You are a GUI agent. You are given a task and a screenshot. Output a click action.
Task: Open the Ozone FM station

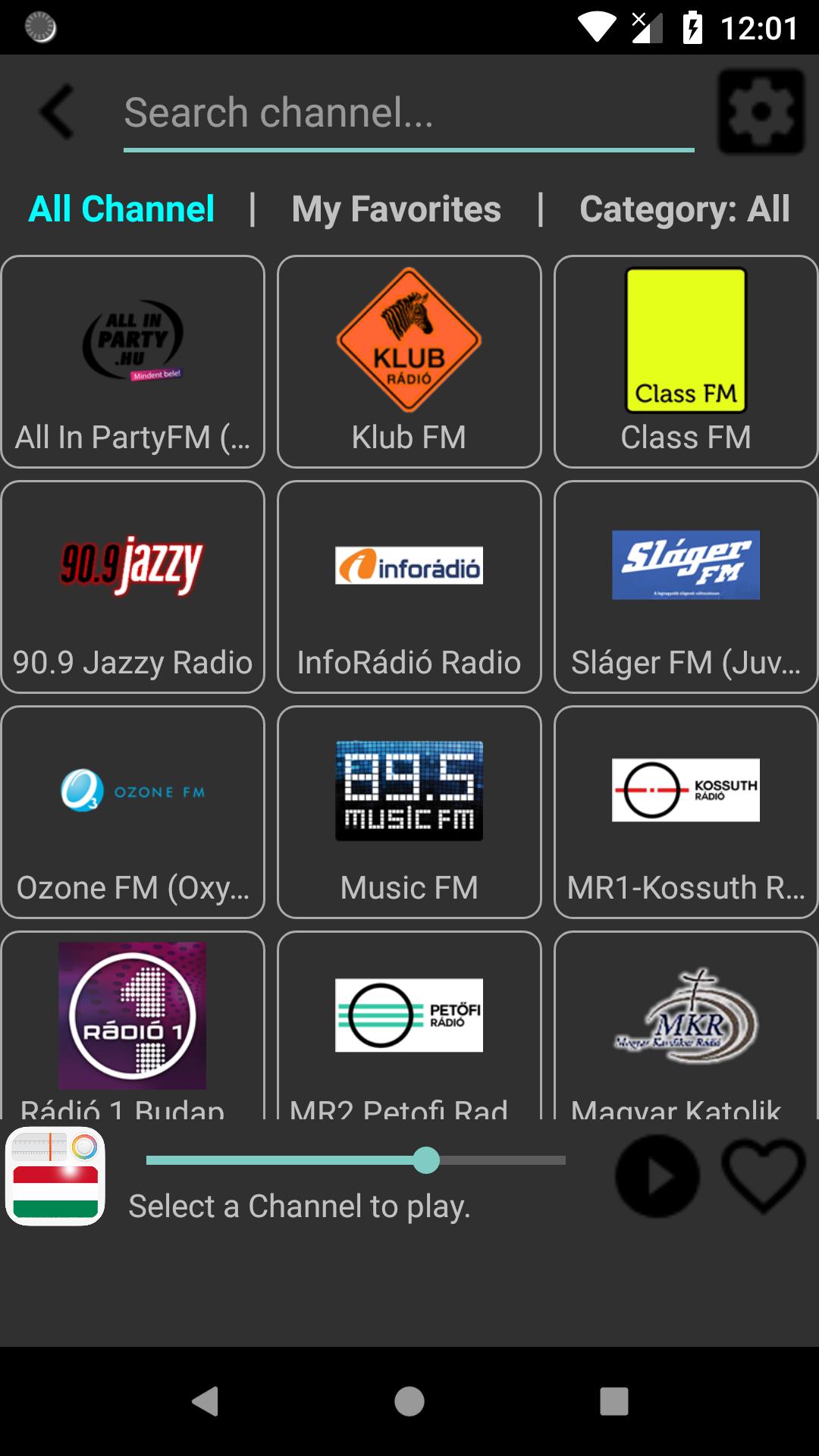132,812
